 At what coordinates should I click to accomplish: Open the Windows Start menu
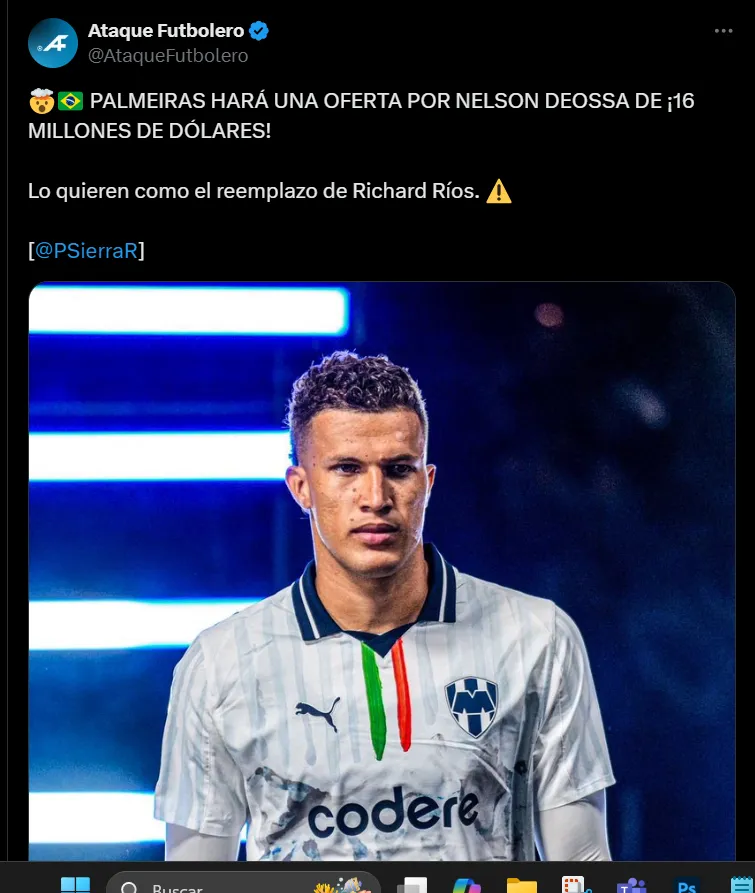tap(75, 885)
